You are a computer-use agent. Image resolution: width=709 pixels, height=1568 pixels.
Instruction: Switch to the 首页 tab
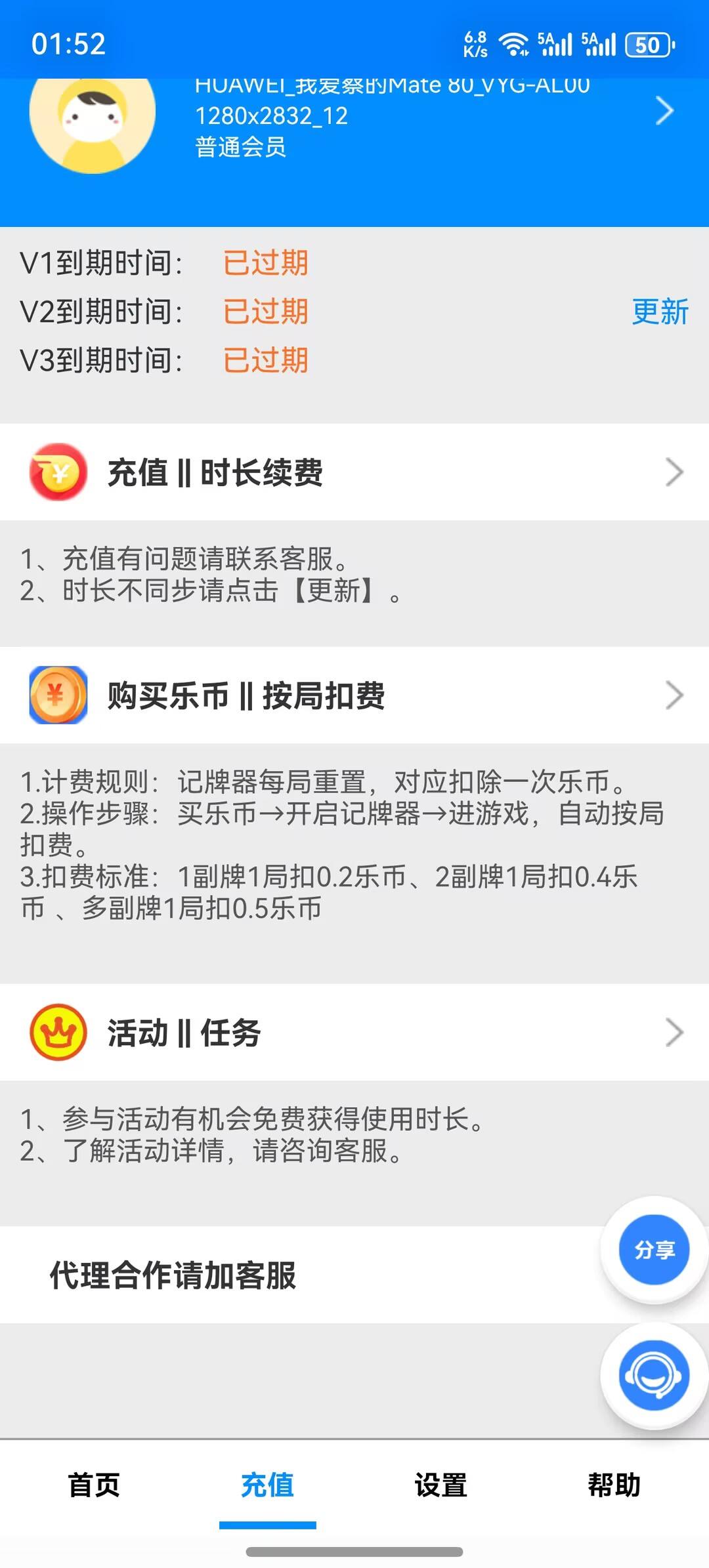pos(94,1485)
